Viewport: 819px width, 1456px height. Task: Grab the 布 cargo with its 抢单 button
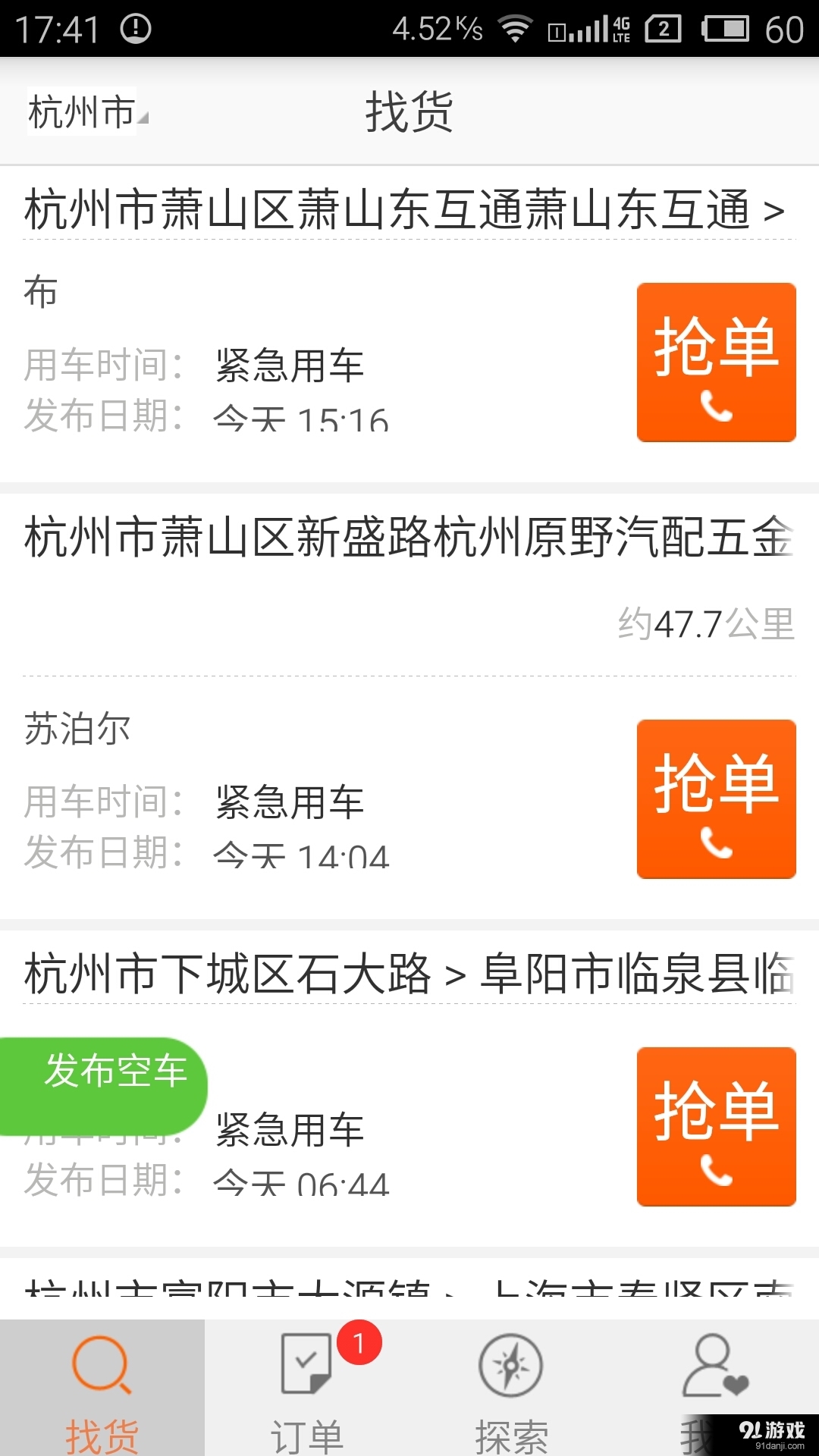click(x=715, y=362)
